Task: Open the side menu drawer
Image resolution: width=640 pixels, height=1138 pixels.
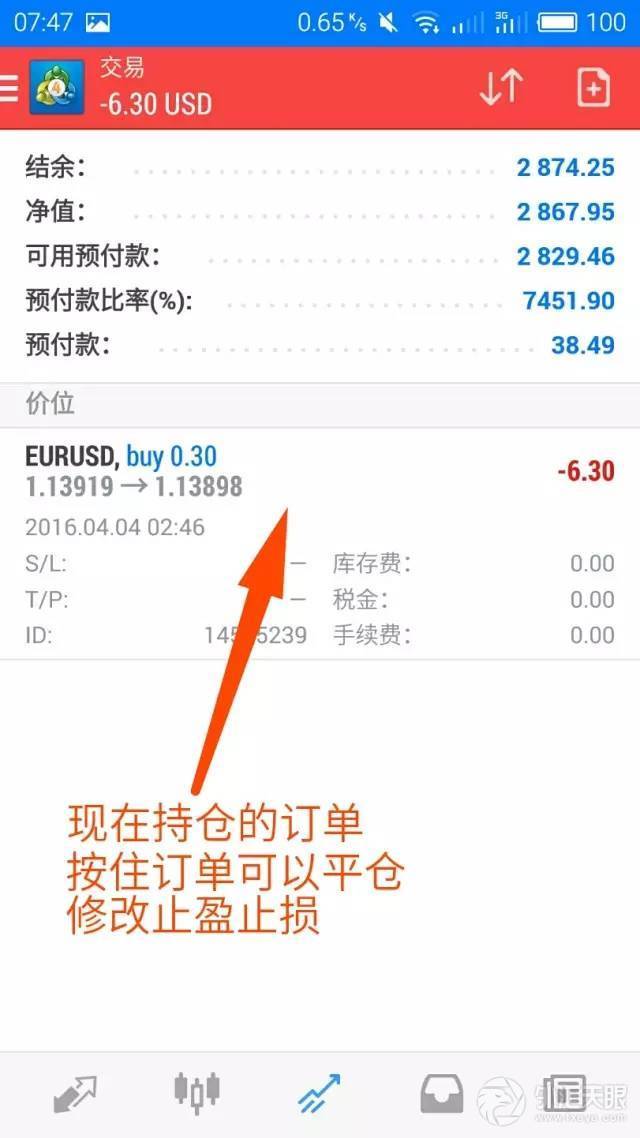Action: [10, 87]
